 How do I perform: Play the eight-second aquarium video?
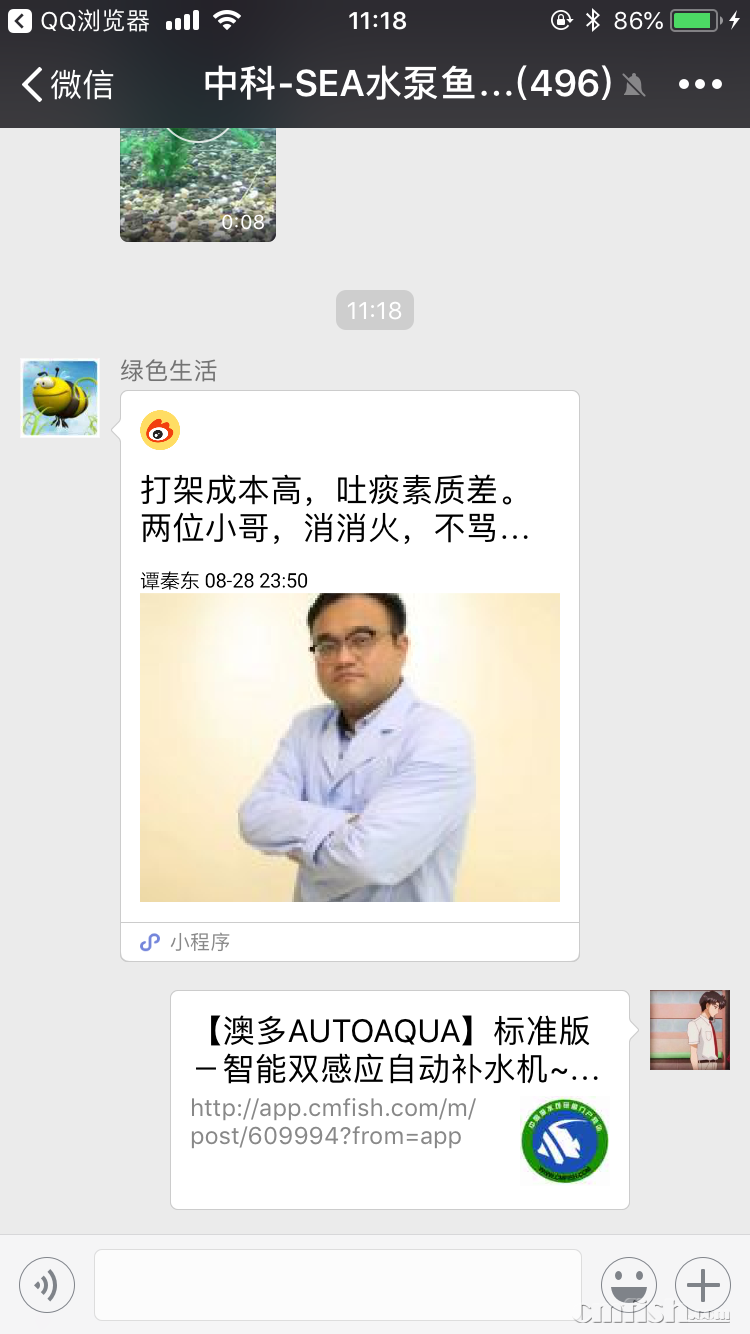(198, 185)
